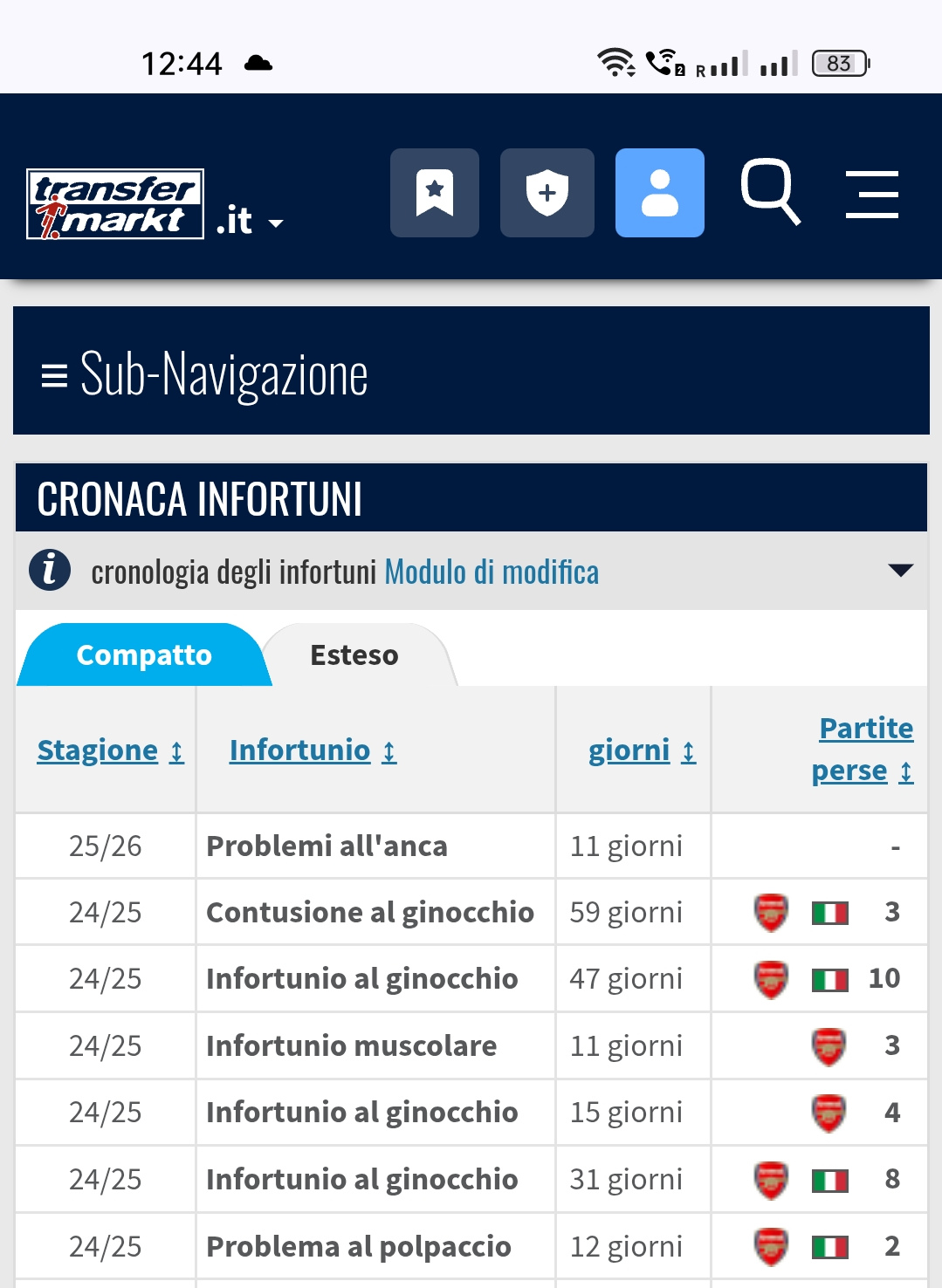Sort the table by Partite perse
Viewport: 942px width, 1288px height.
(862, 750)
